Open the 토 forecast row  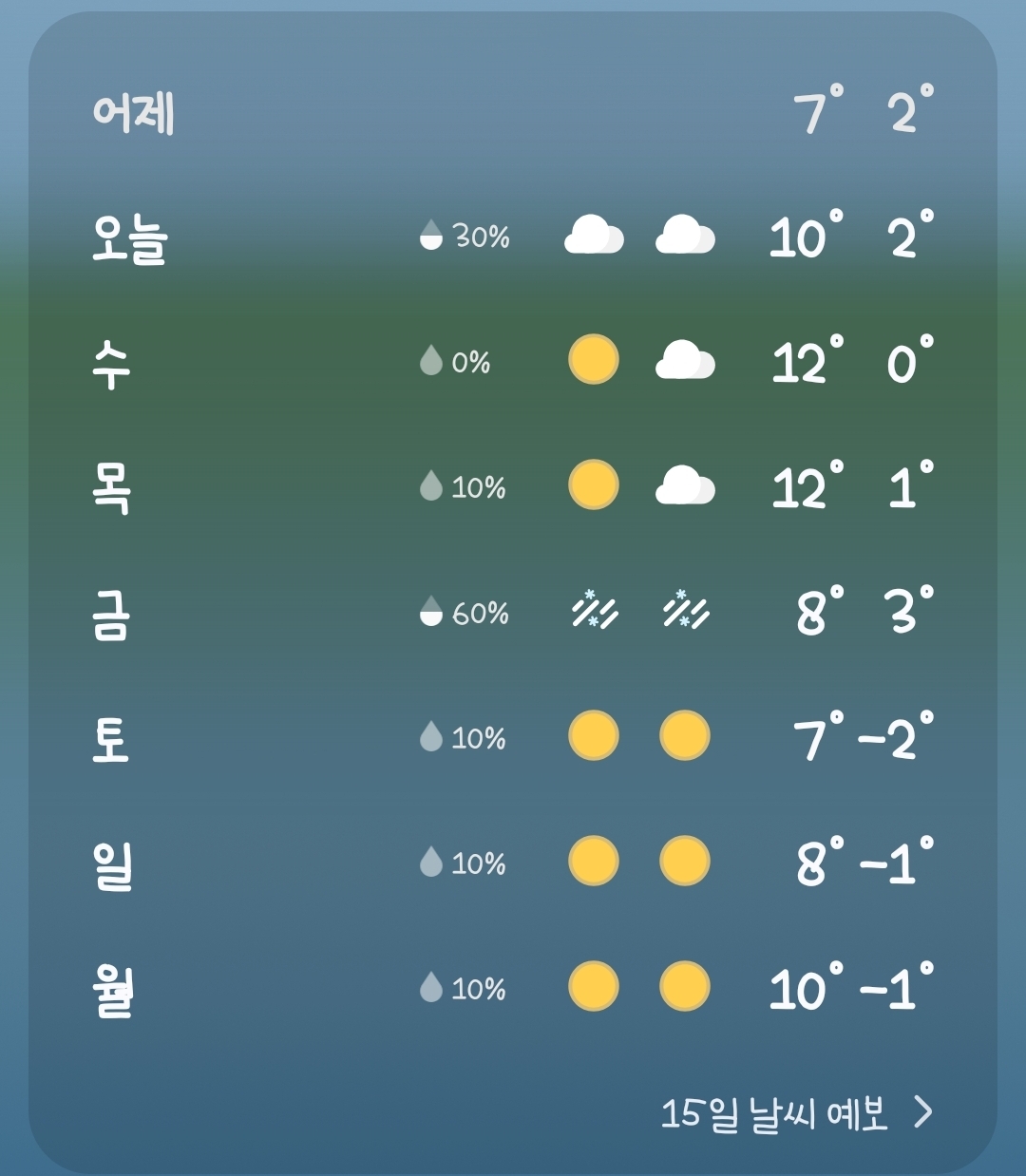click(x=513, y=738)
